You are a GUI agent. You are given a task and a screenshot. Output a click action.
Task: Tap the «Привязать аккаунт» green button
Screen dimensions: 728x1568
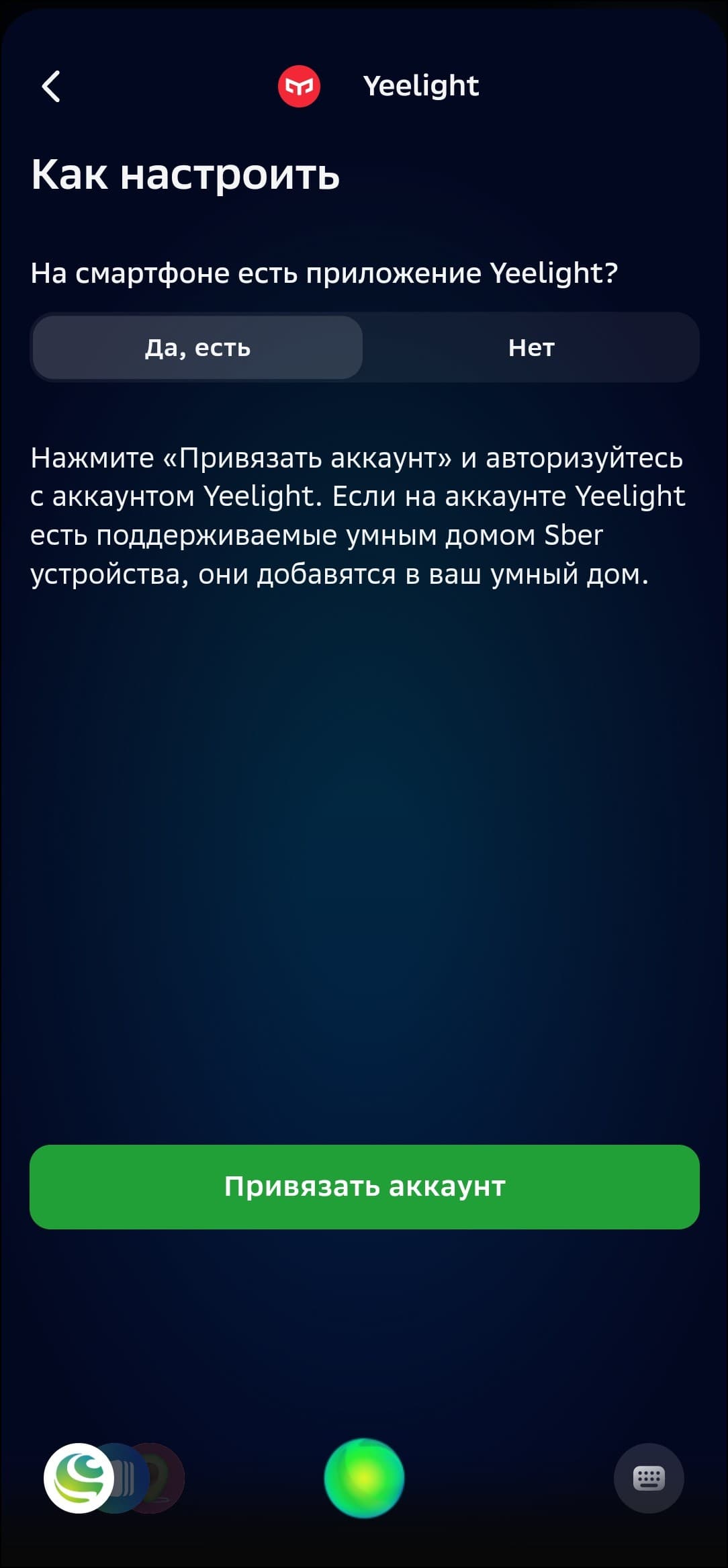pyautogui.click(x=364, y=1186)
